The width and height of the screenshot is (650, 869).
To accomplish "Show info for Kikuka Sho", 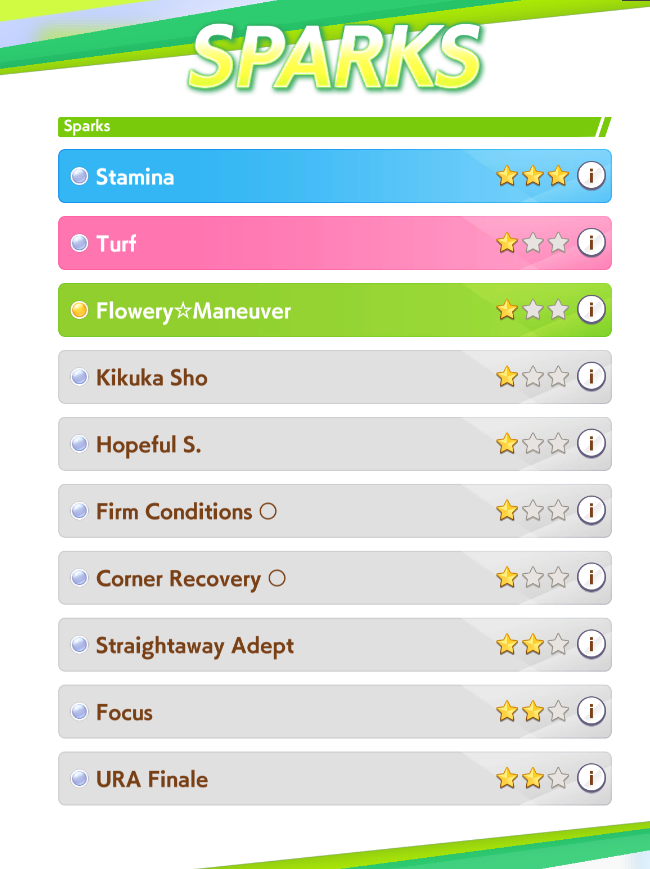I will click(x=591, y=376).
